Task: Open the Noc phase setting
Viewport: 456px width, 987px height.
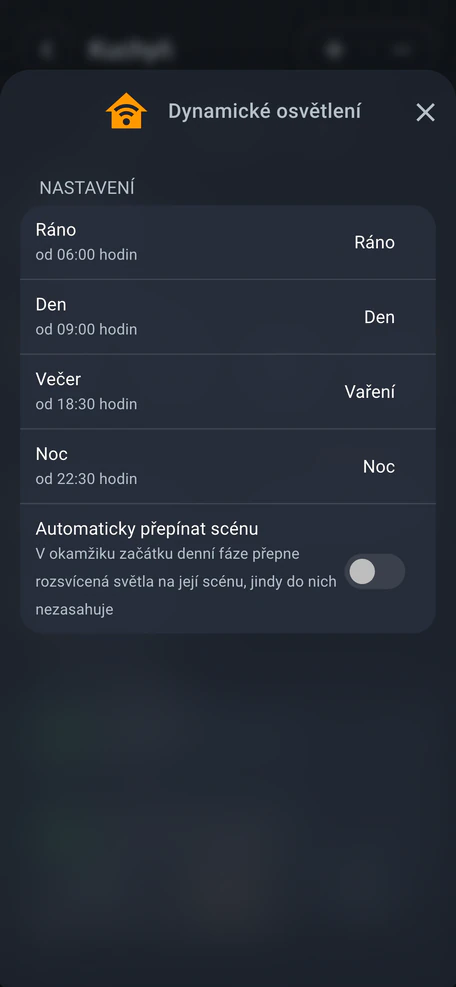Action: coord(228,466)
